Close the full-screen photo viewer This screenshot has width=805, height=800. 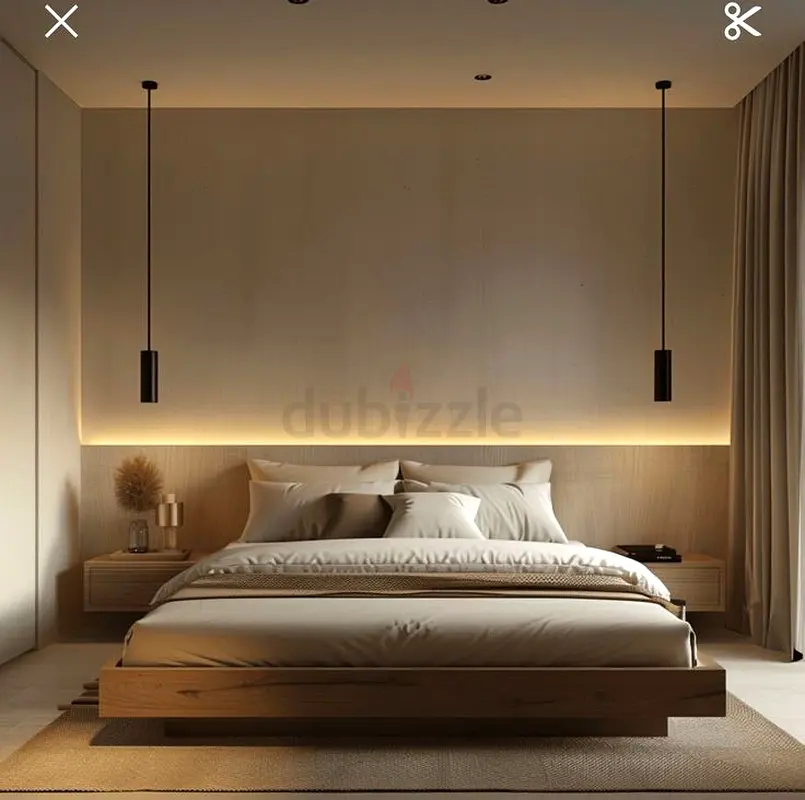[61, 21]
